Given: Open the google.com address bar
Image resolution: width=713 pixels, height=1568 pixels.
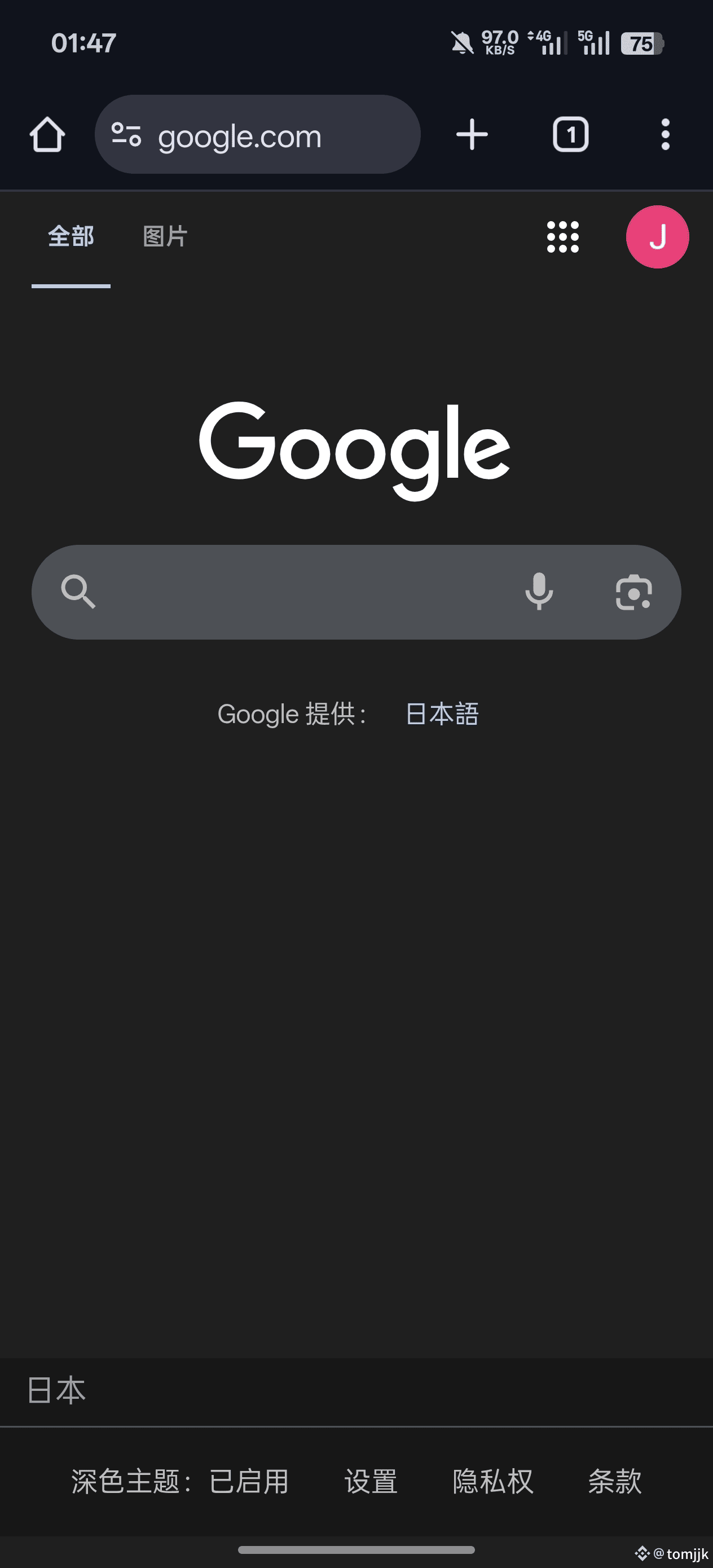Looking at the screenshot, I should [268, 135].
